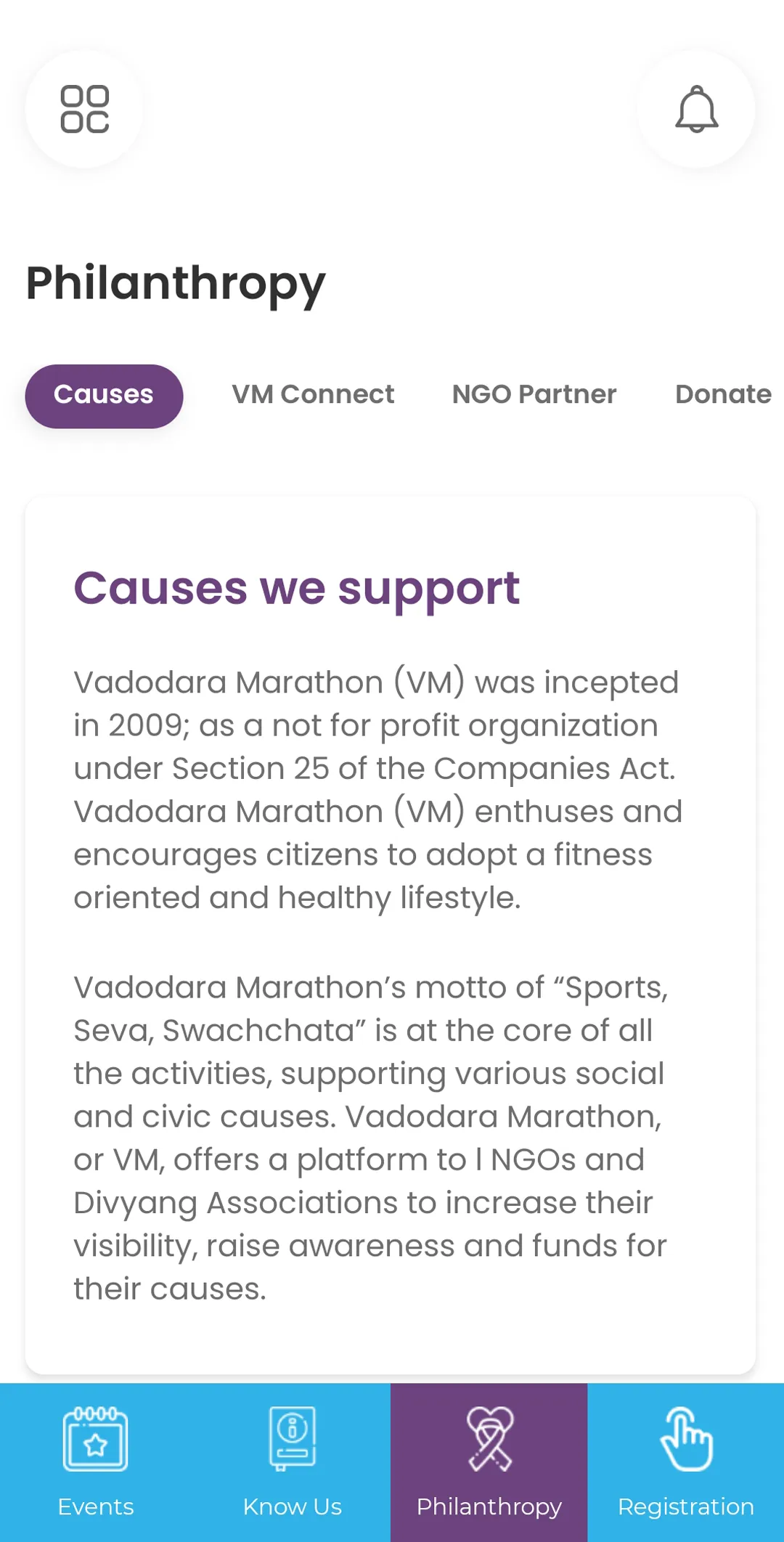Open the notifications bell
The width and height of the screenshot is (784, 1542).
click(696, 109)
